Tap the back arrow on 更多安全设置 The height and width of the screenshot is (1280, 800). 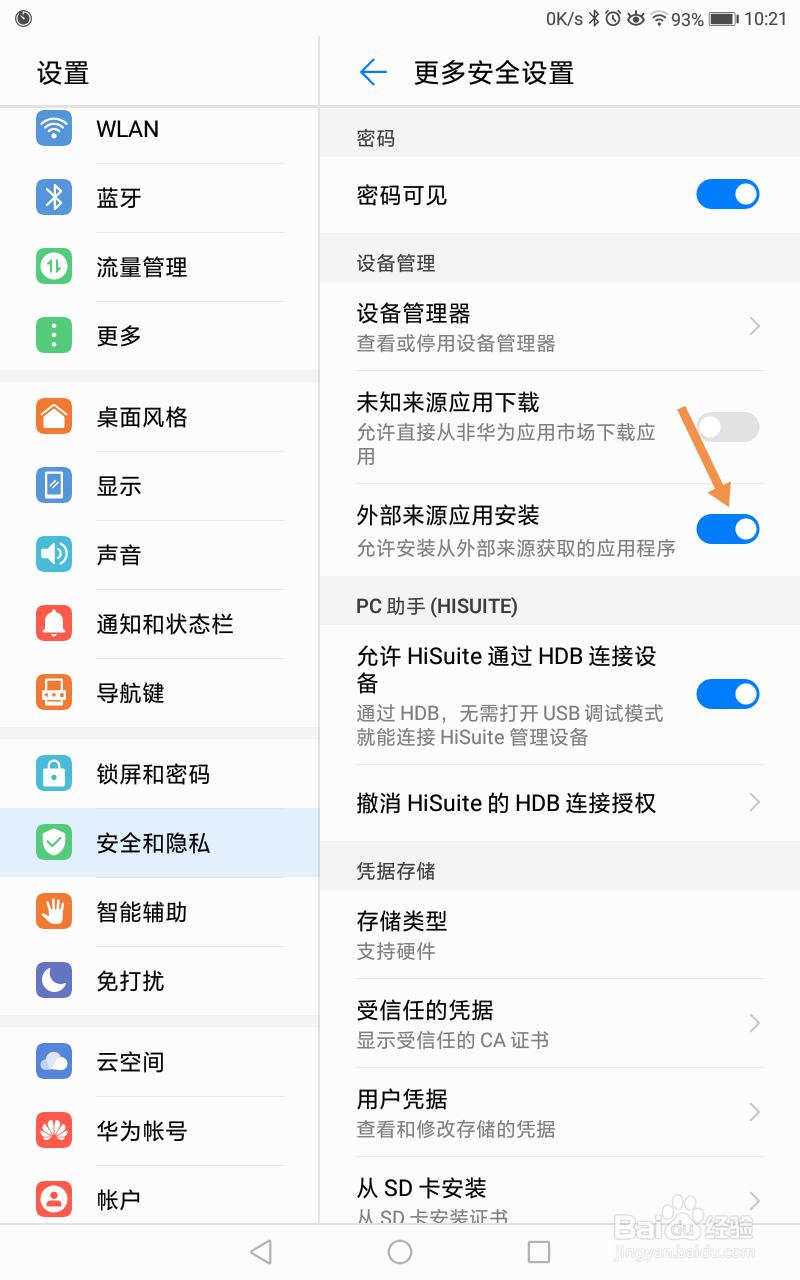372,72
